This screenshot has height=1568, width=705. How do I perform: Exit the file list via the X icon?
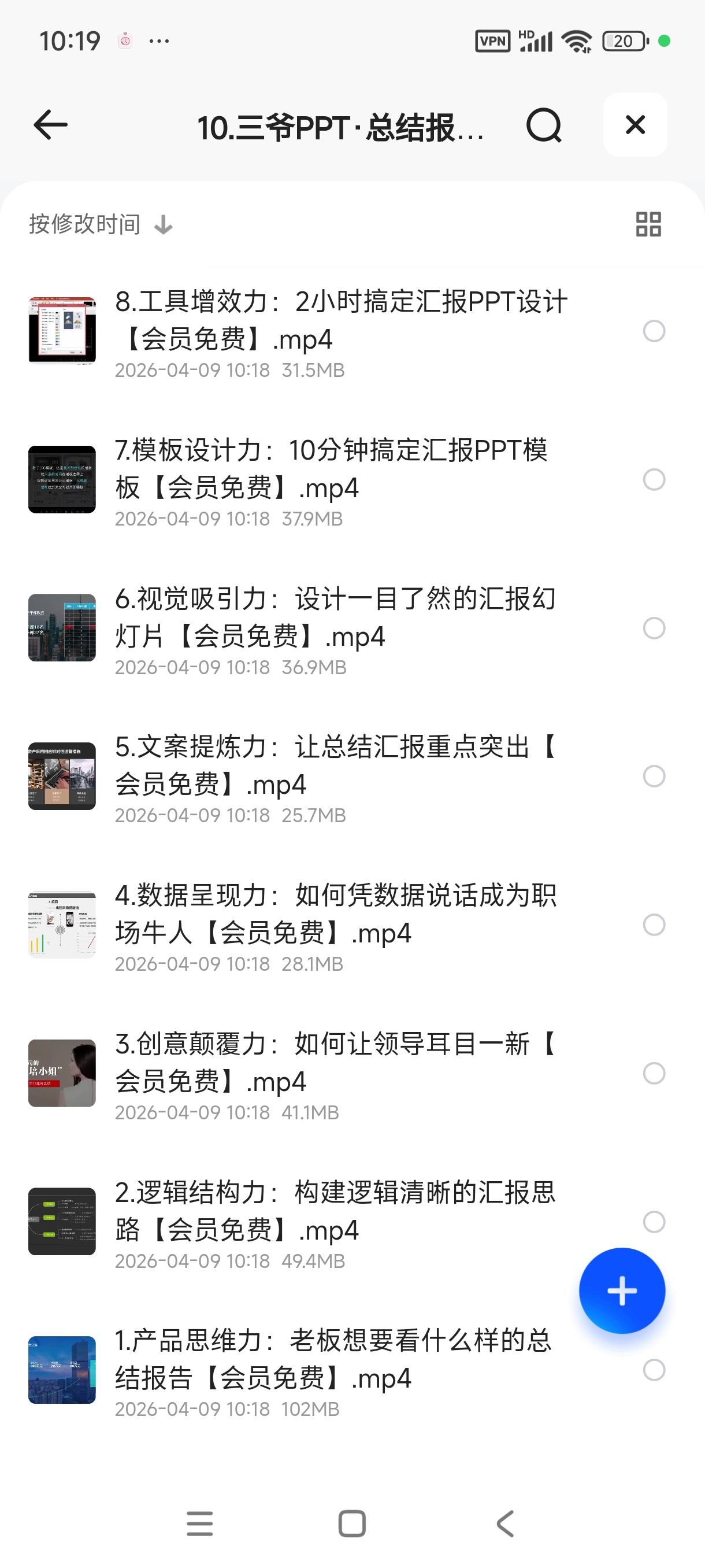point(635,125)
